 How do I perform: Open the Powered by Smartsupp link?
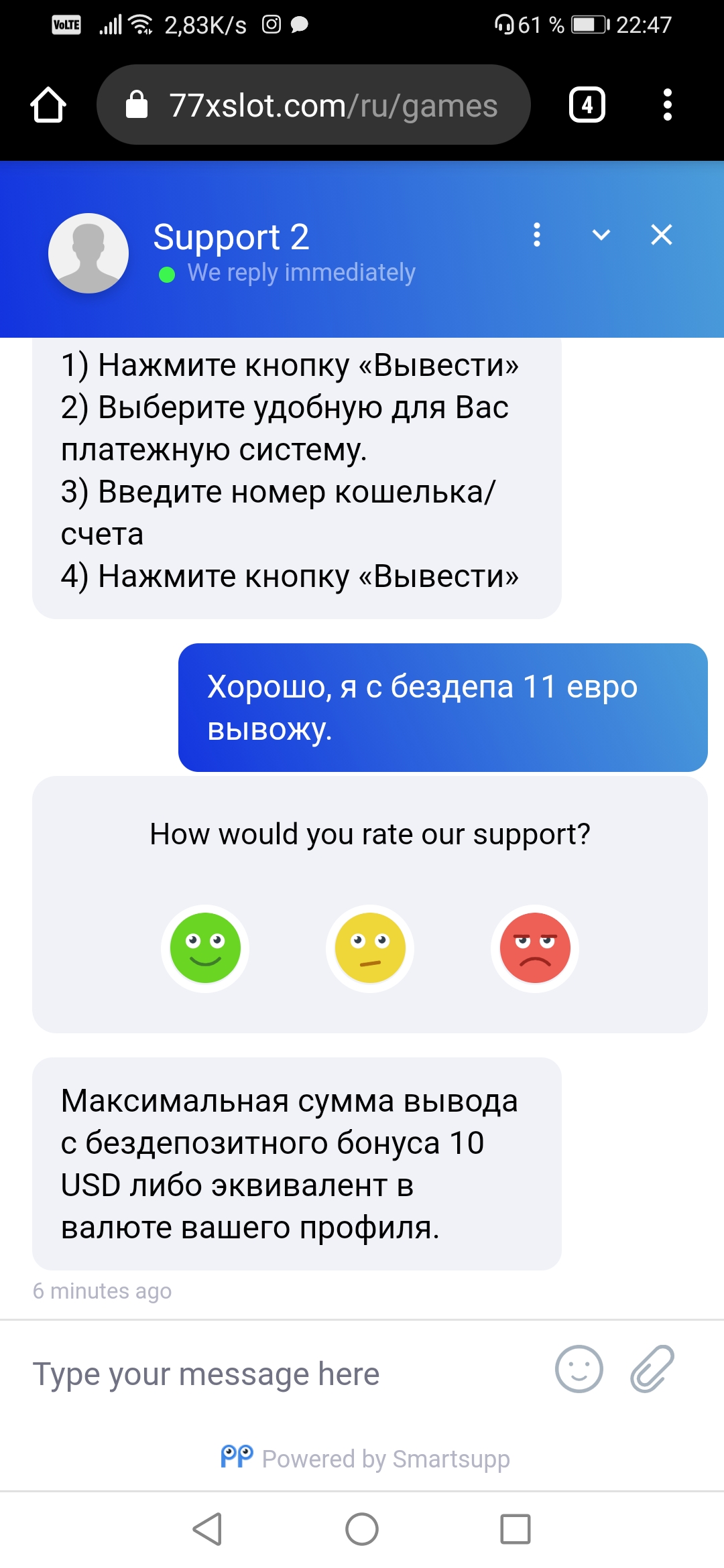point(366,1458)
